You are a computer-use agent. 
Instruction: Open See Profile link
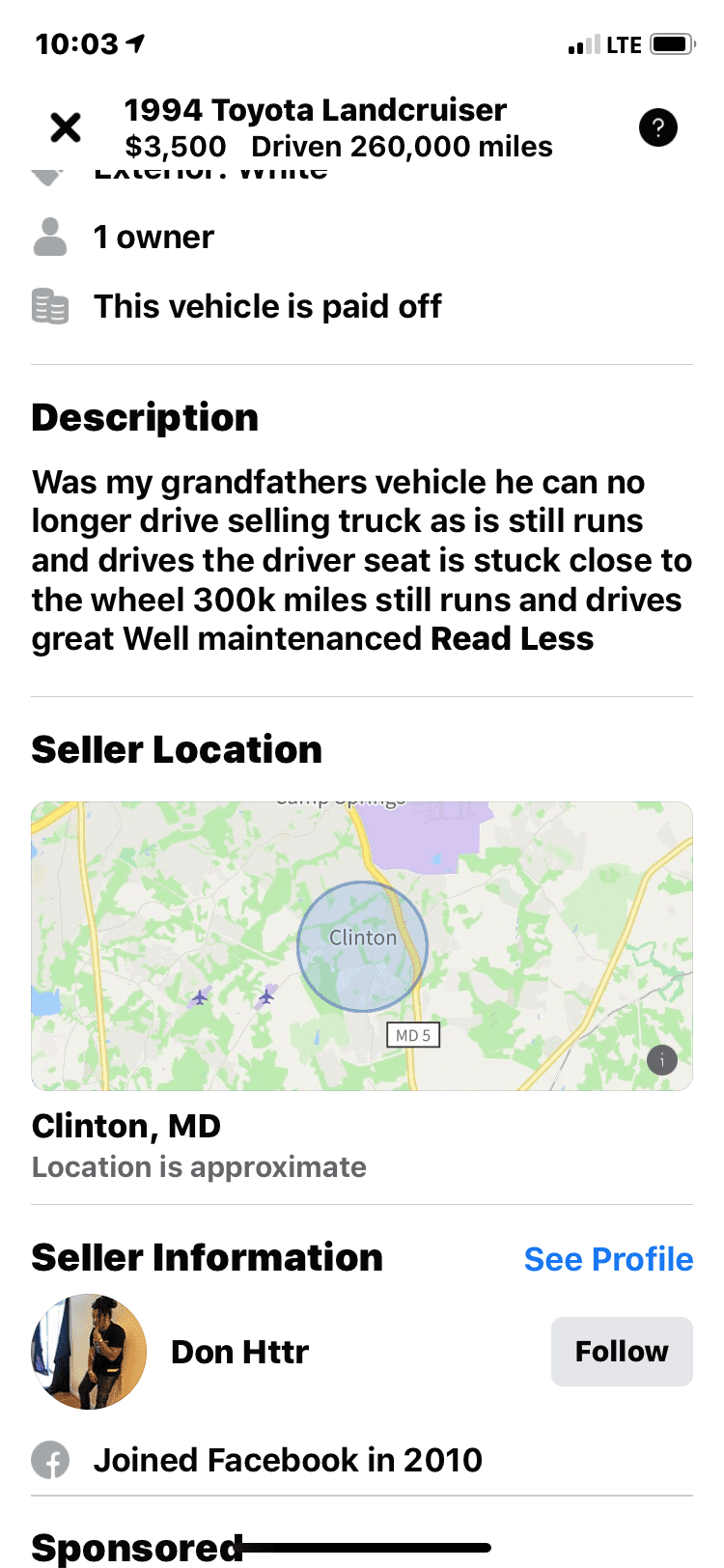pyautogui.click(x=608, y=1259)
